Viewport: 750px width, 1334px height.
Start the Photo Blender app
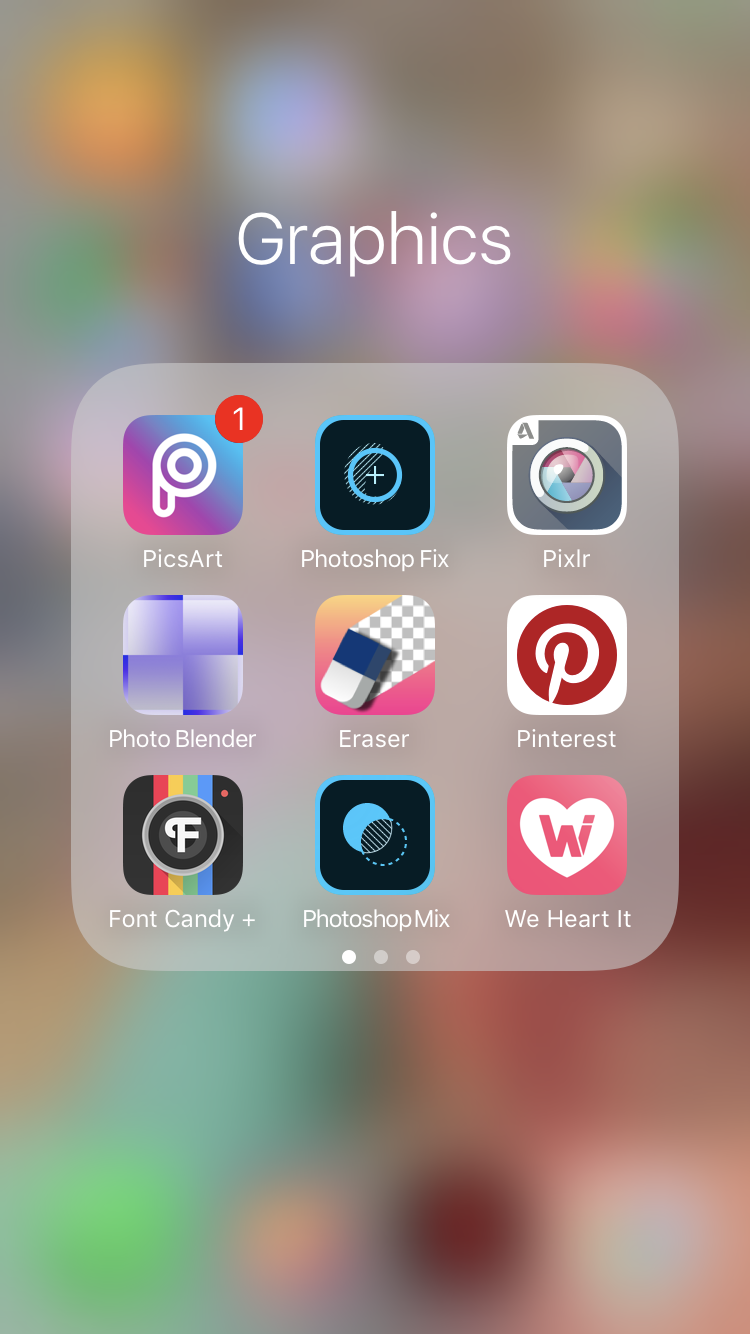183,655
